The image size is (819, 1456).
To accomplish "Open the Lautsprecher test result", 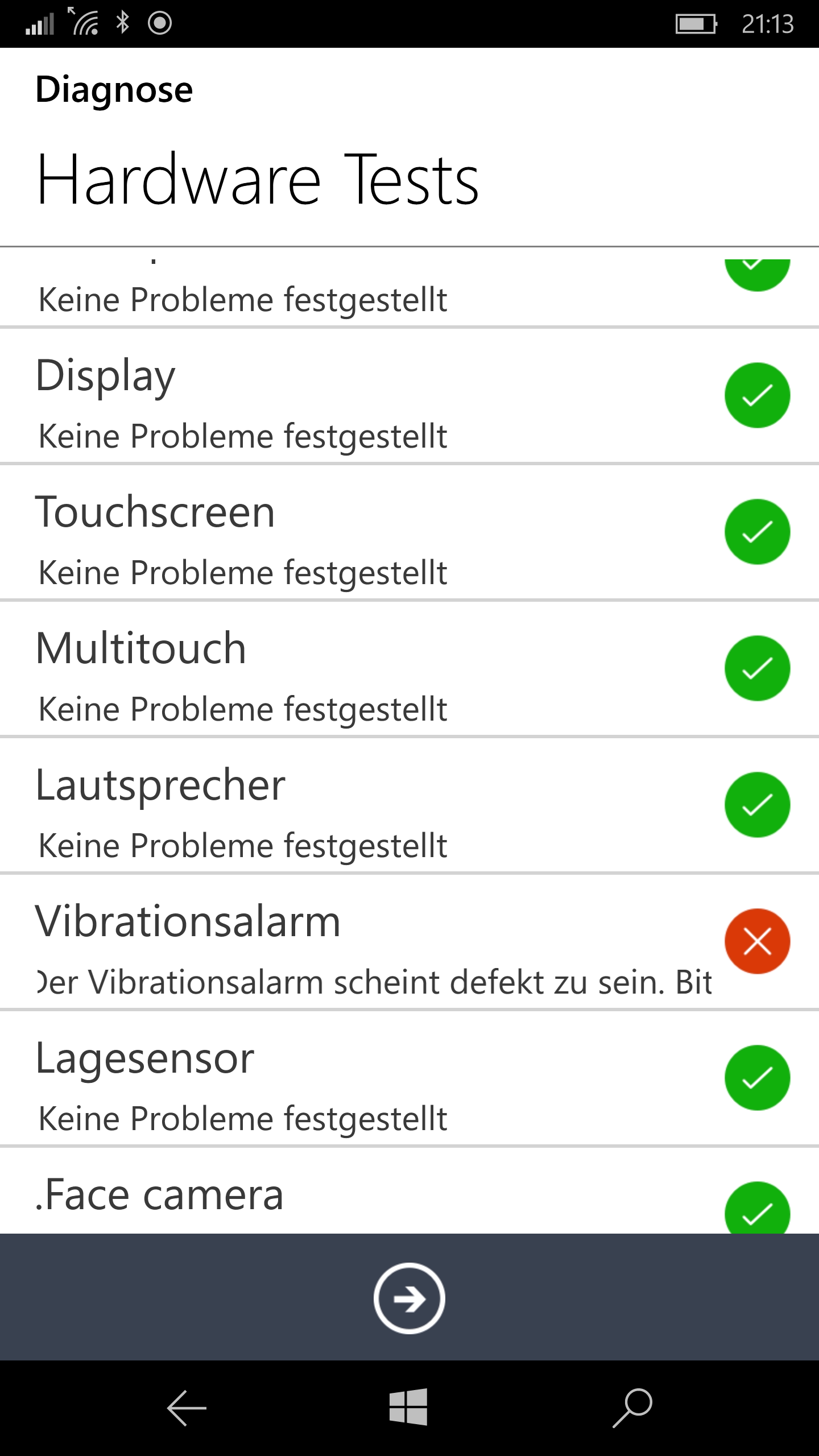I will [409, 806].
